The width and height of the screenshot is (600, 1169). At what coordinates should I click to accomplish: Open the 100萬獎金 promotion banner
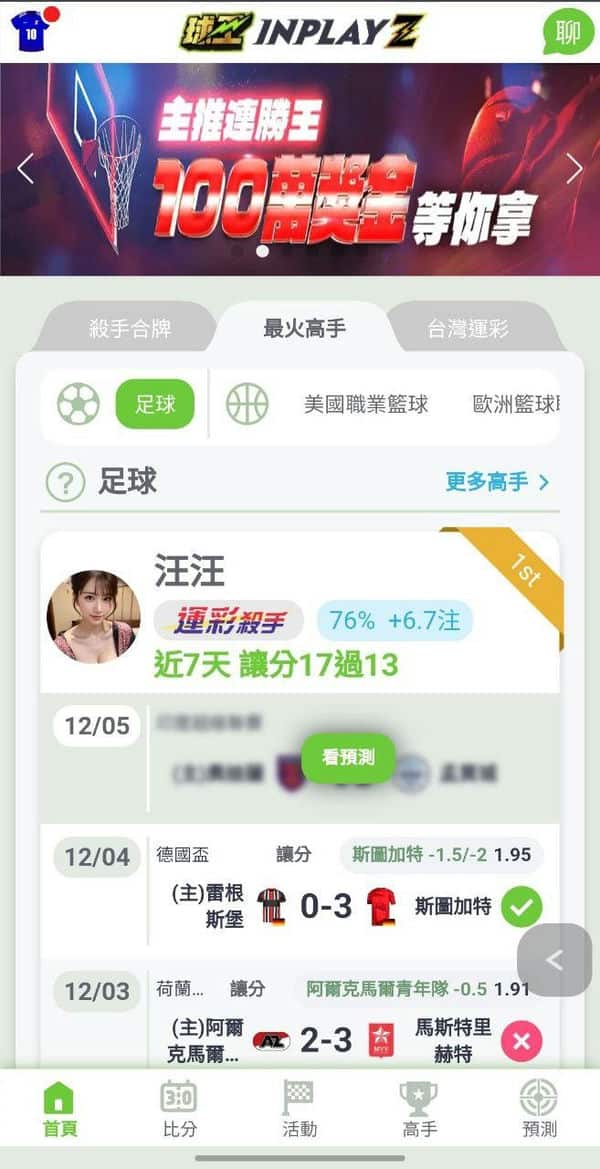tap(300, 169)
